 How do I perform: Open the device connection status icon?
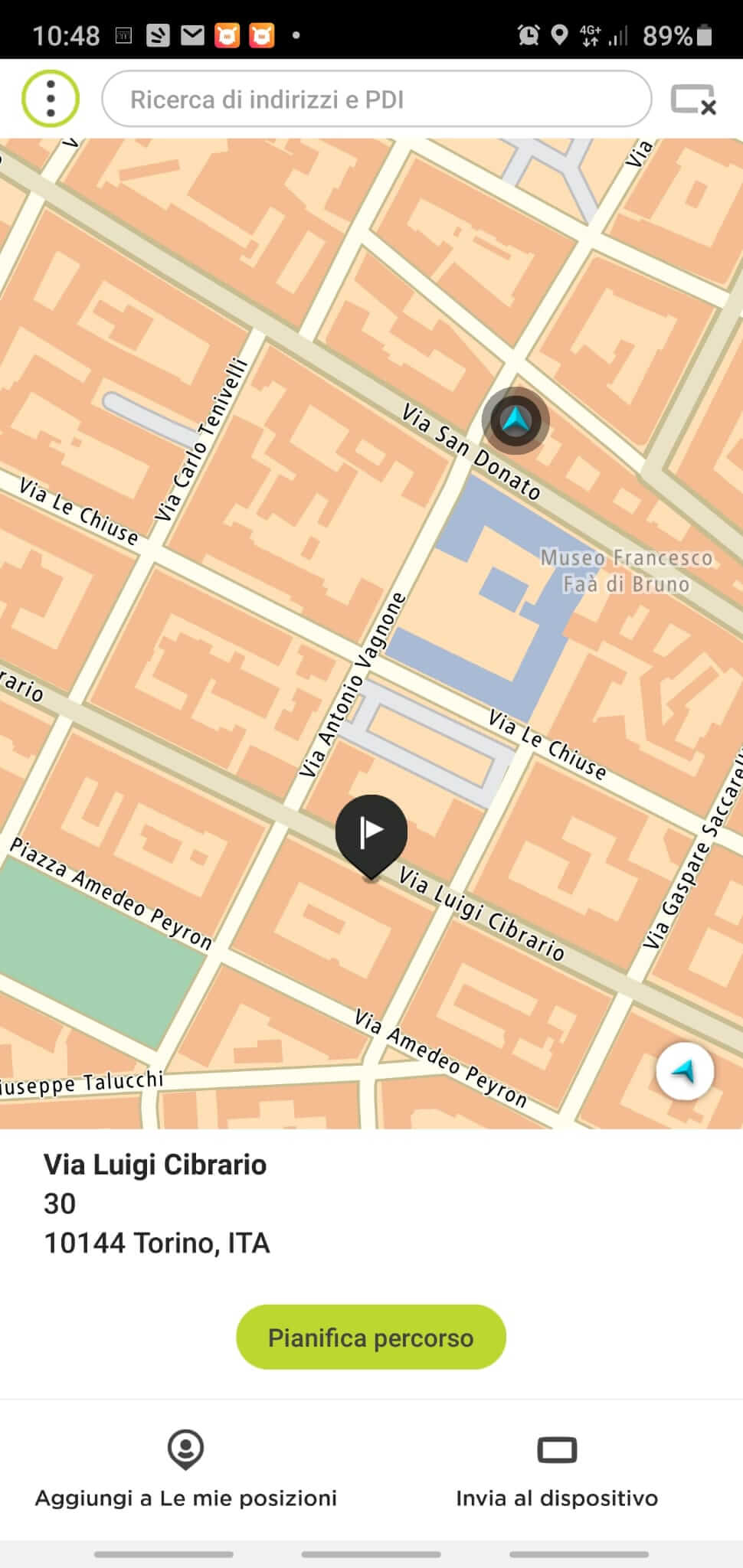692,100
